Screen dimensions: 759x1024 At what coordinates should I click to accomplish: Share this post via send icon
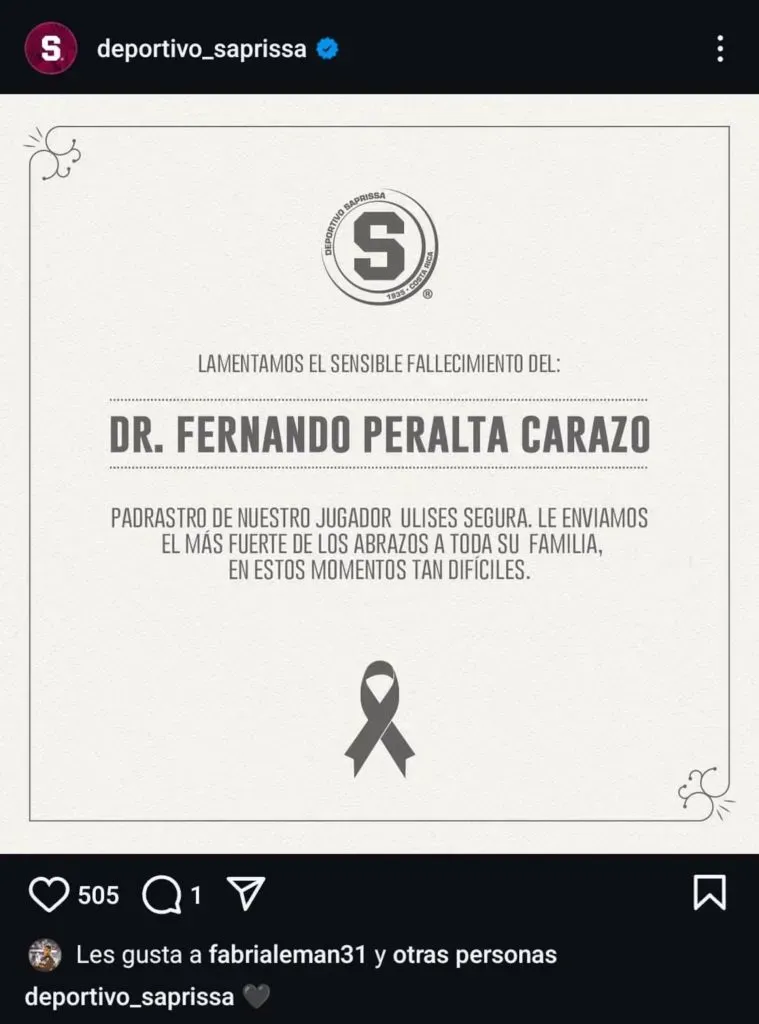[x=245, y=893]
